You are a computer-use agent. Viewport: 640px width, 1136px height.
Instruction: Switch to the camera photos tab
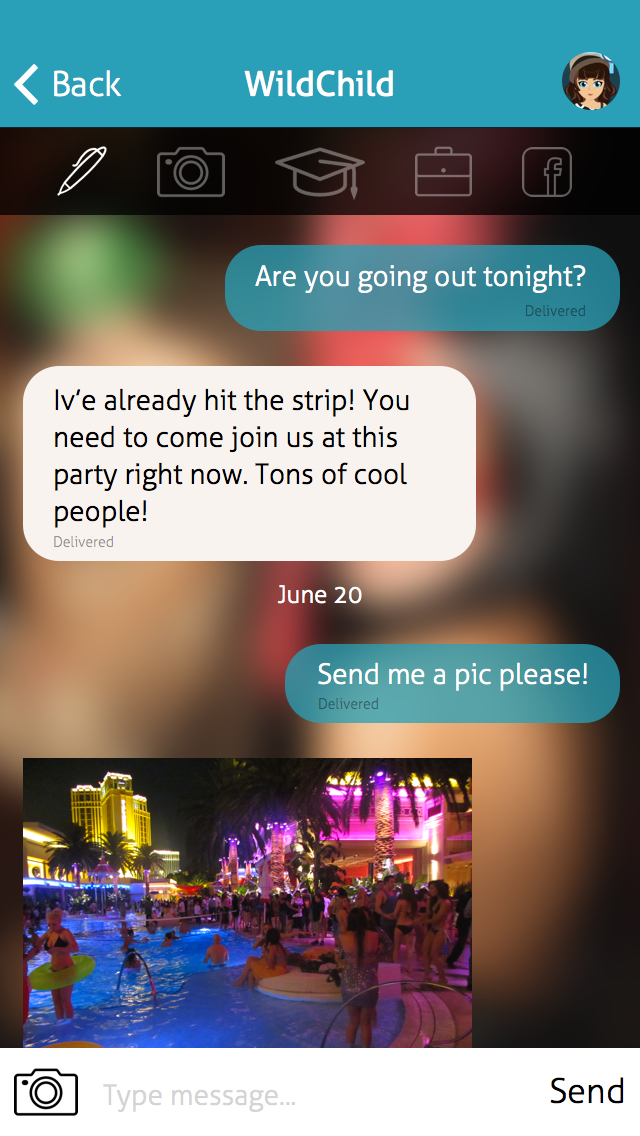click(x=191, y=172)
